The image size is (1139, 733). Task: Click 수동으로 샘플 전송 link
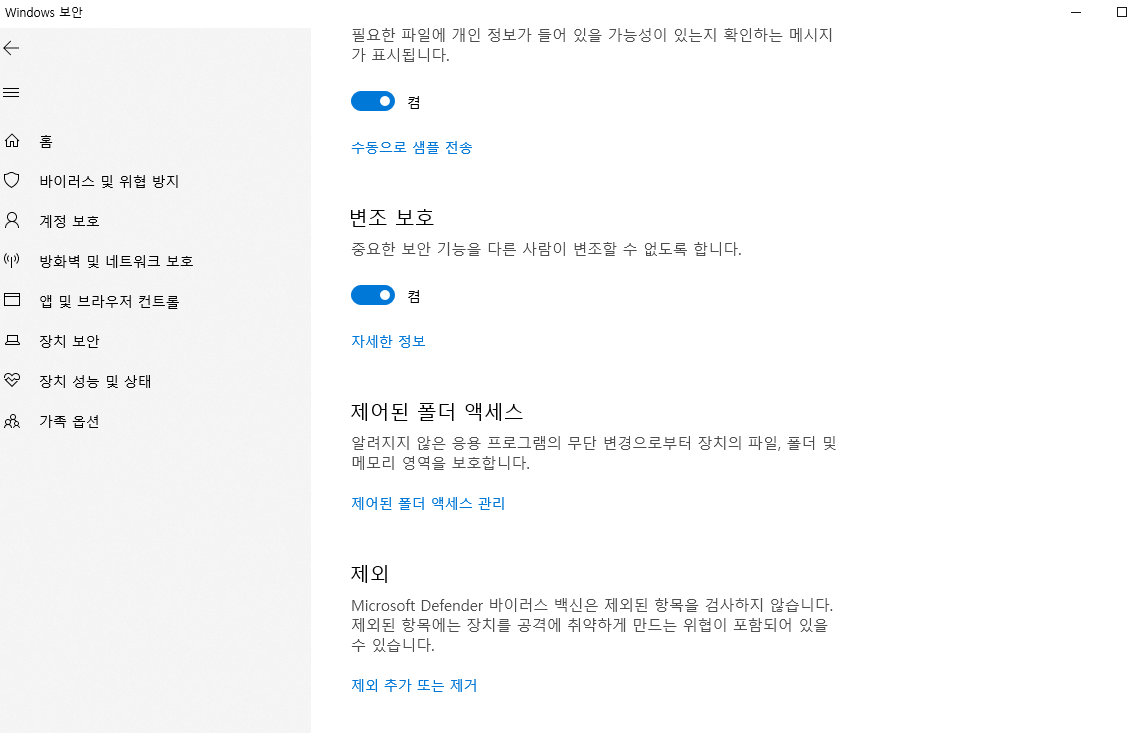[x=411, y=148]
